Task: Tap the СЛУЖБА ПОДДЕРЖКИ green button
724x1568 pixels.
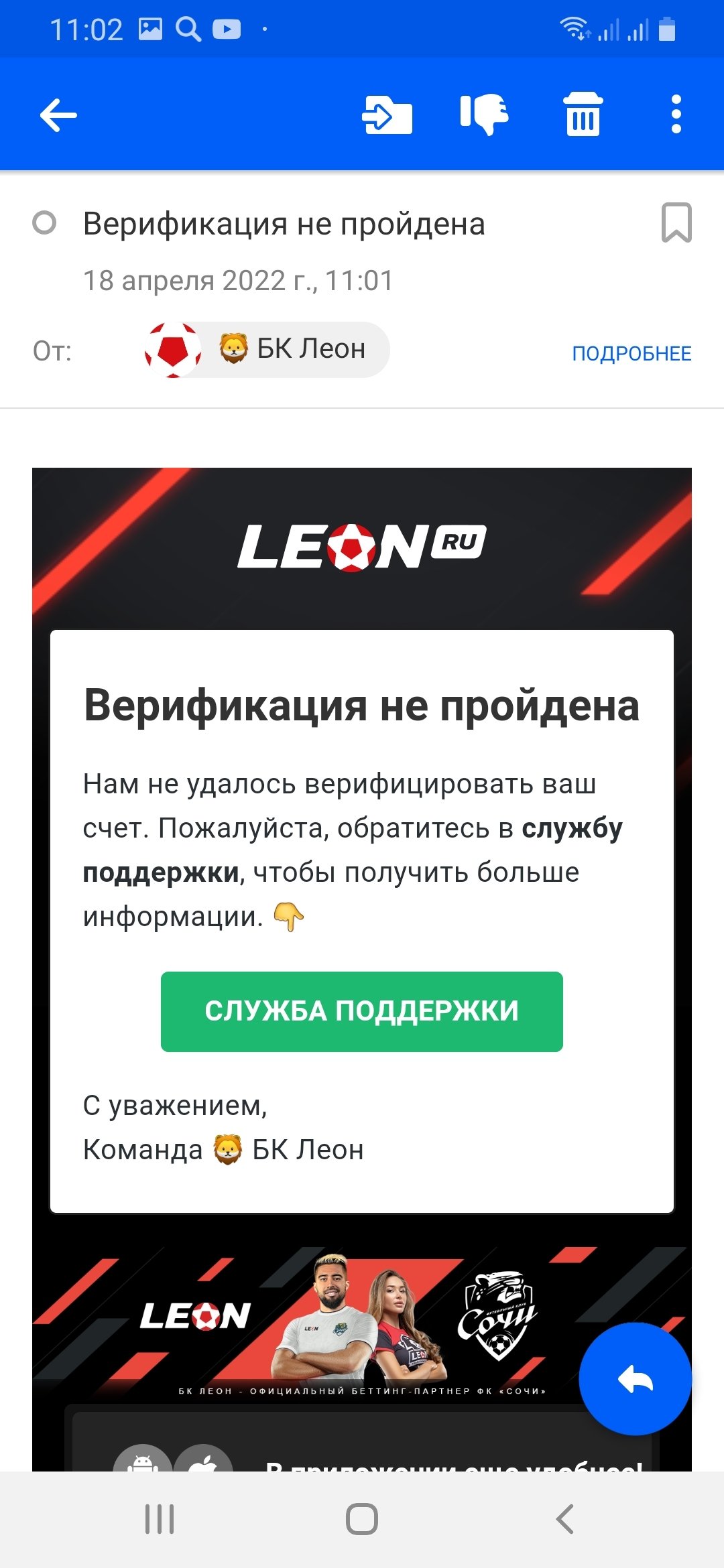Action: (361, 1011)
